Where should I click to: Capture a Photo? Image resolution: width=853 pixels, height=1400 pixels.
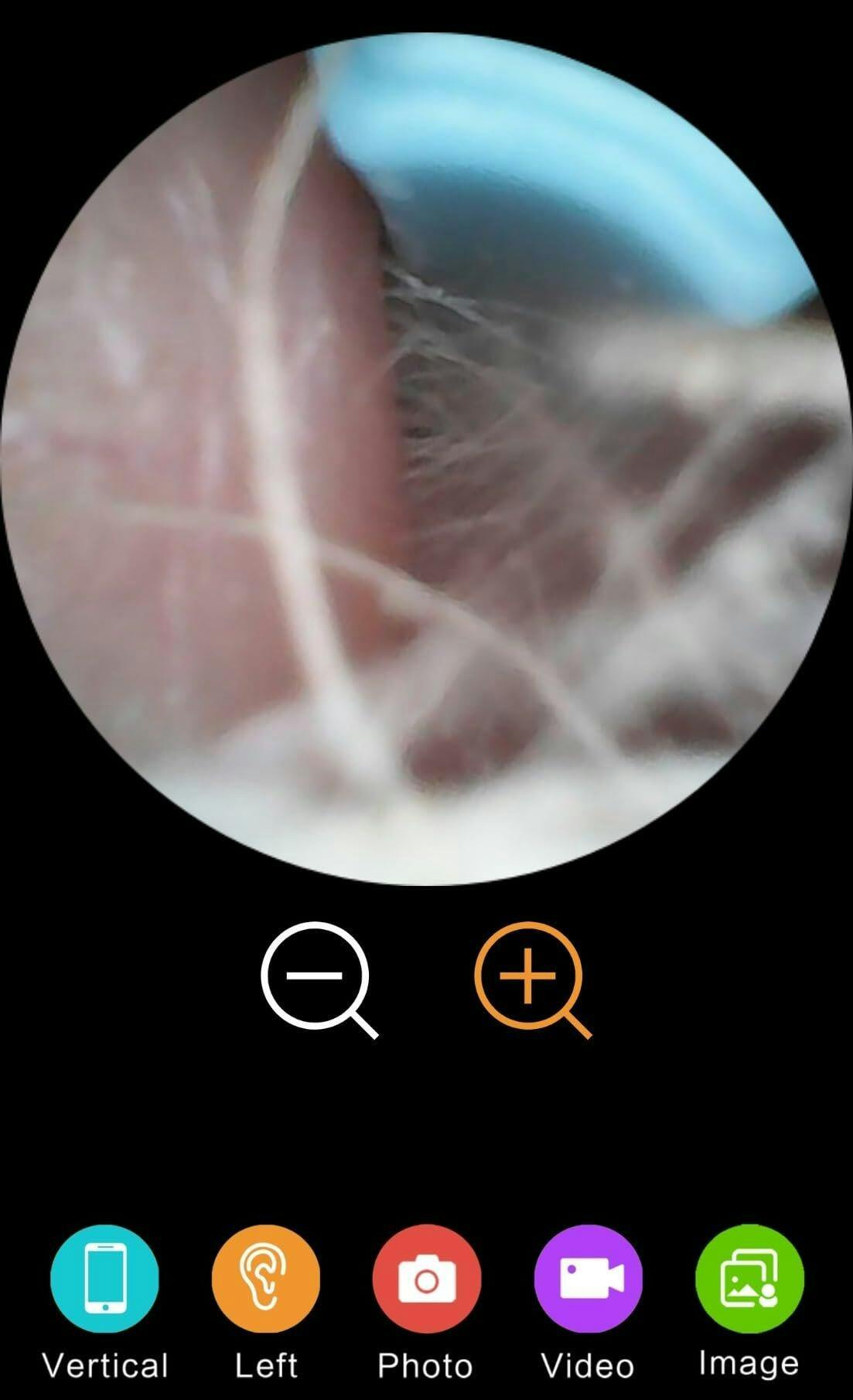[x=426, y=1279]
